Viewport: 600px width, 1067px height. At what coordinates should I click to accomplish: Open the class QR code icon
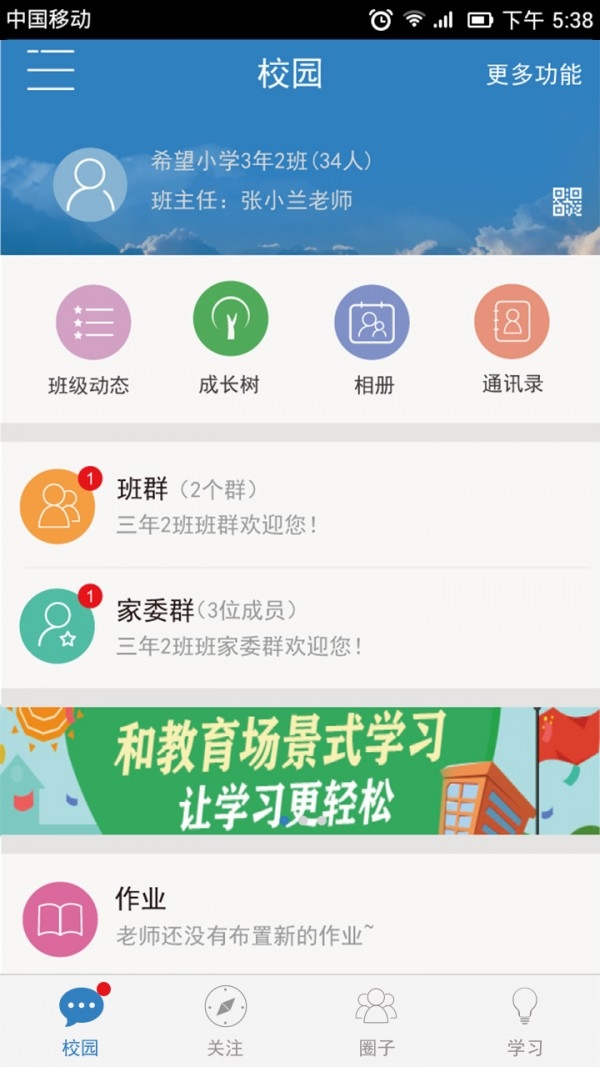[567, 202]
